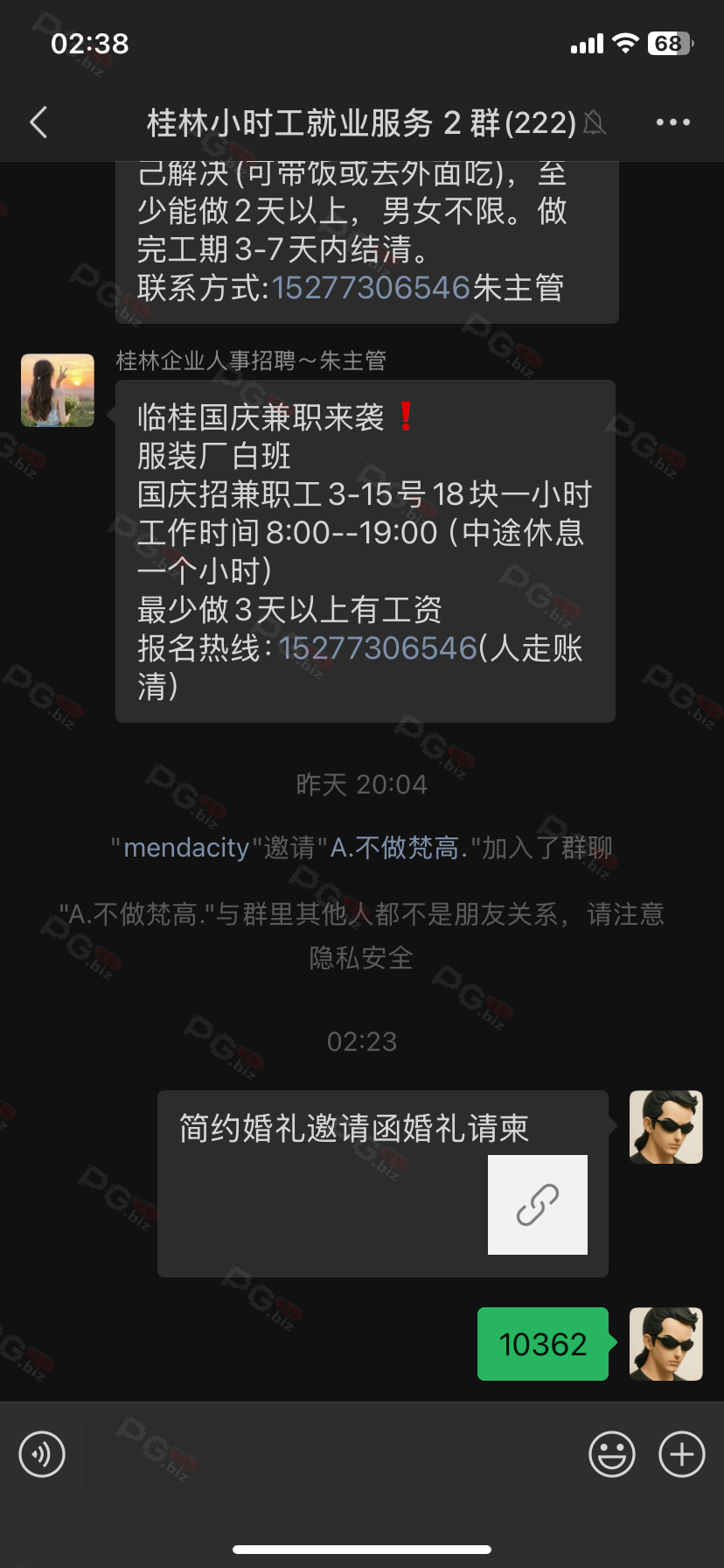The height and width of the screenshot is (1568, 724).
Task: Open the plus attachments menu
Action: tap(681, 1454)
